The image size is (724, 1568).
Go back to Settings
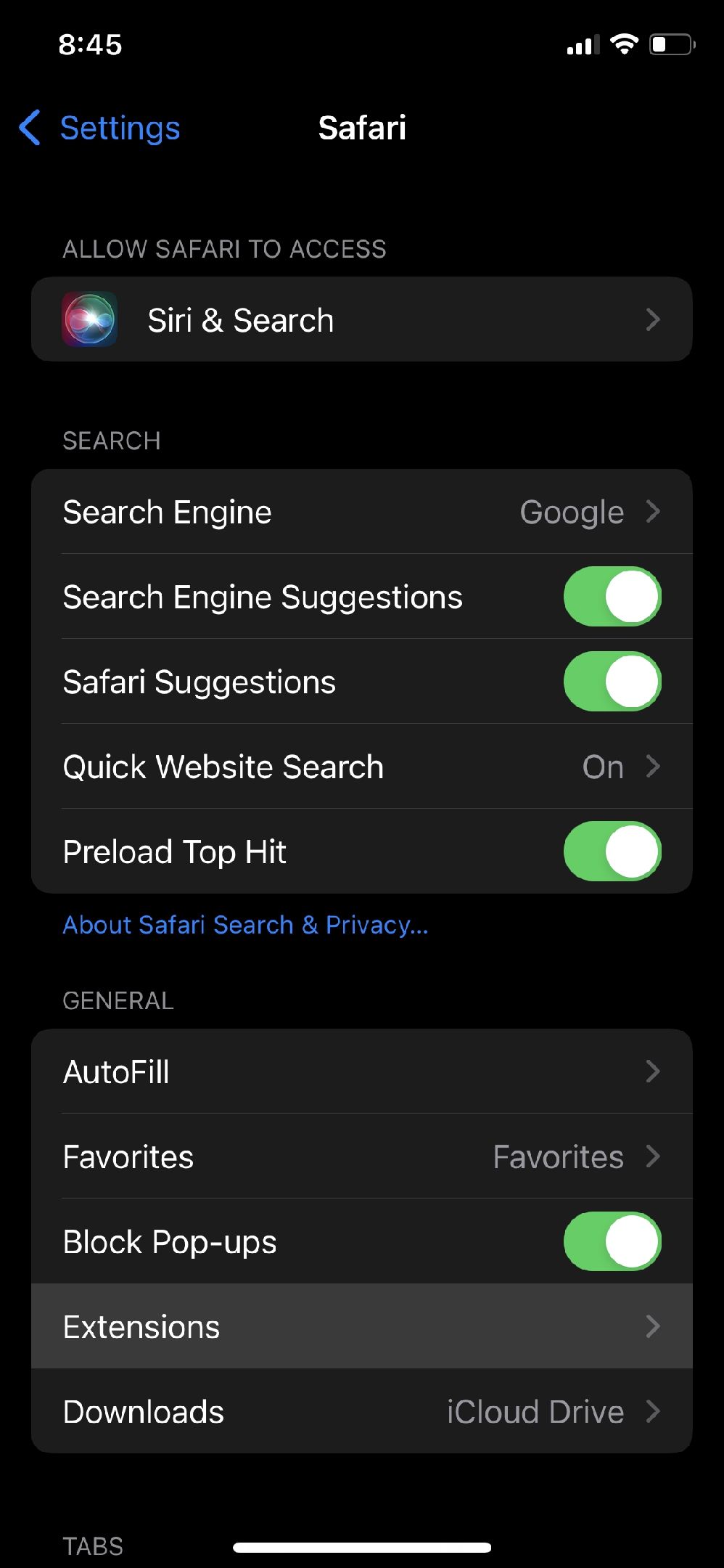click(x=99, y=128)
